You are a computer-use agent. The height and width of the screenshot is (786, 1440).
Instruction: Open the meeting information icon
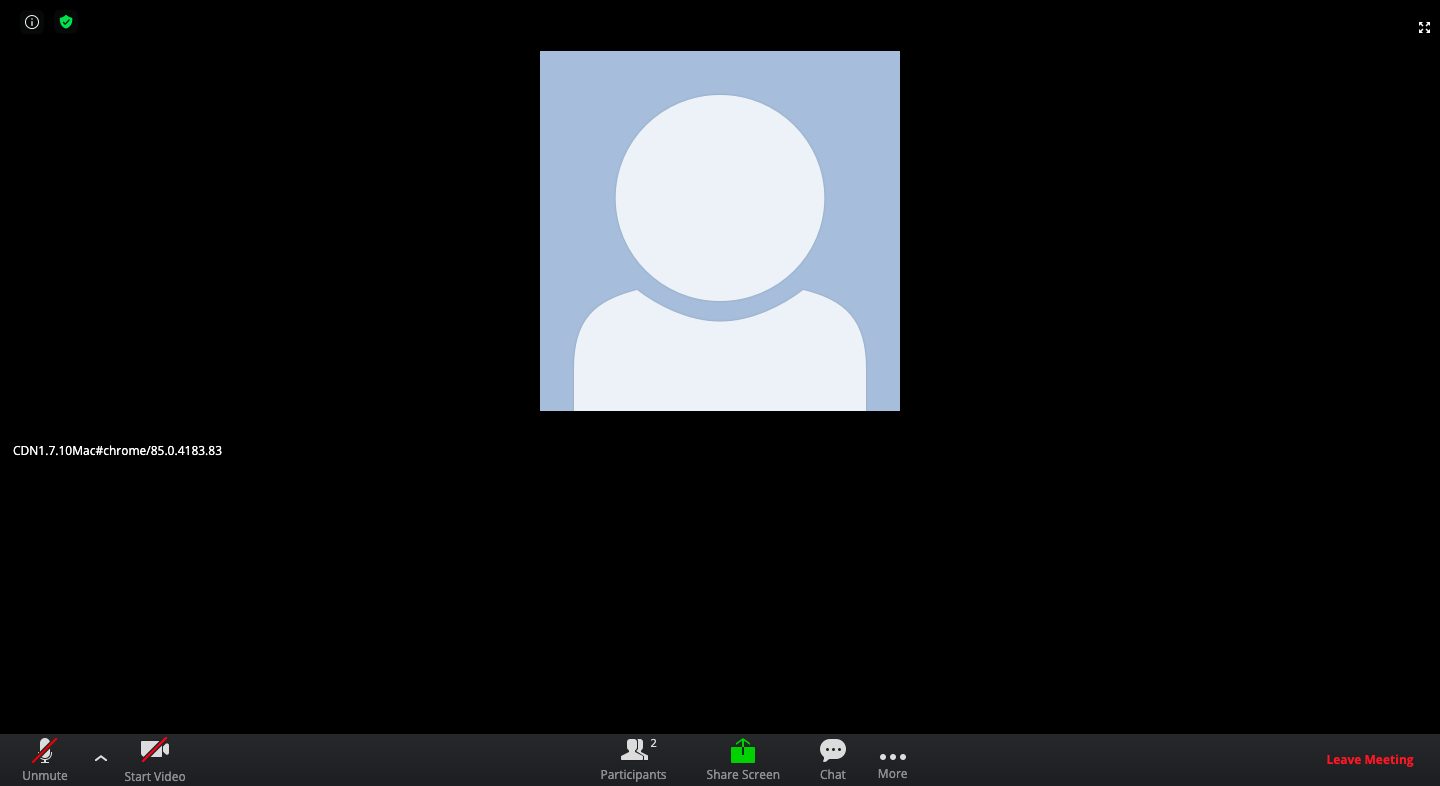[x=32, y=22]
